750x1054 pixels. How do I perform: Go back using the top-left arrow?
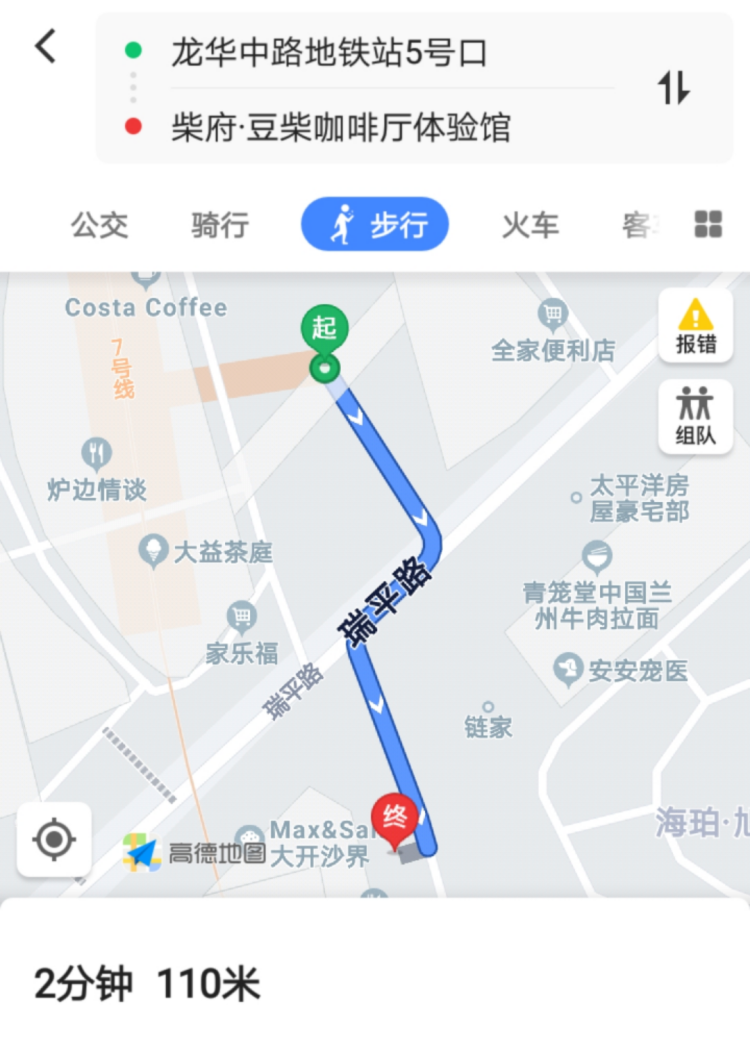click(x=46, y=47)
